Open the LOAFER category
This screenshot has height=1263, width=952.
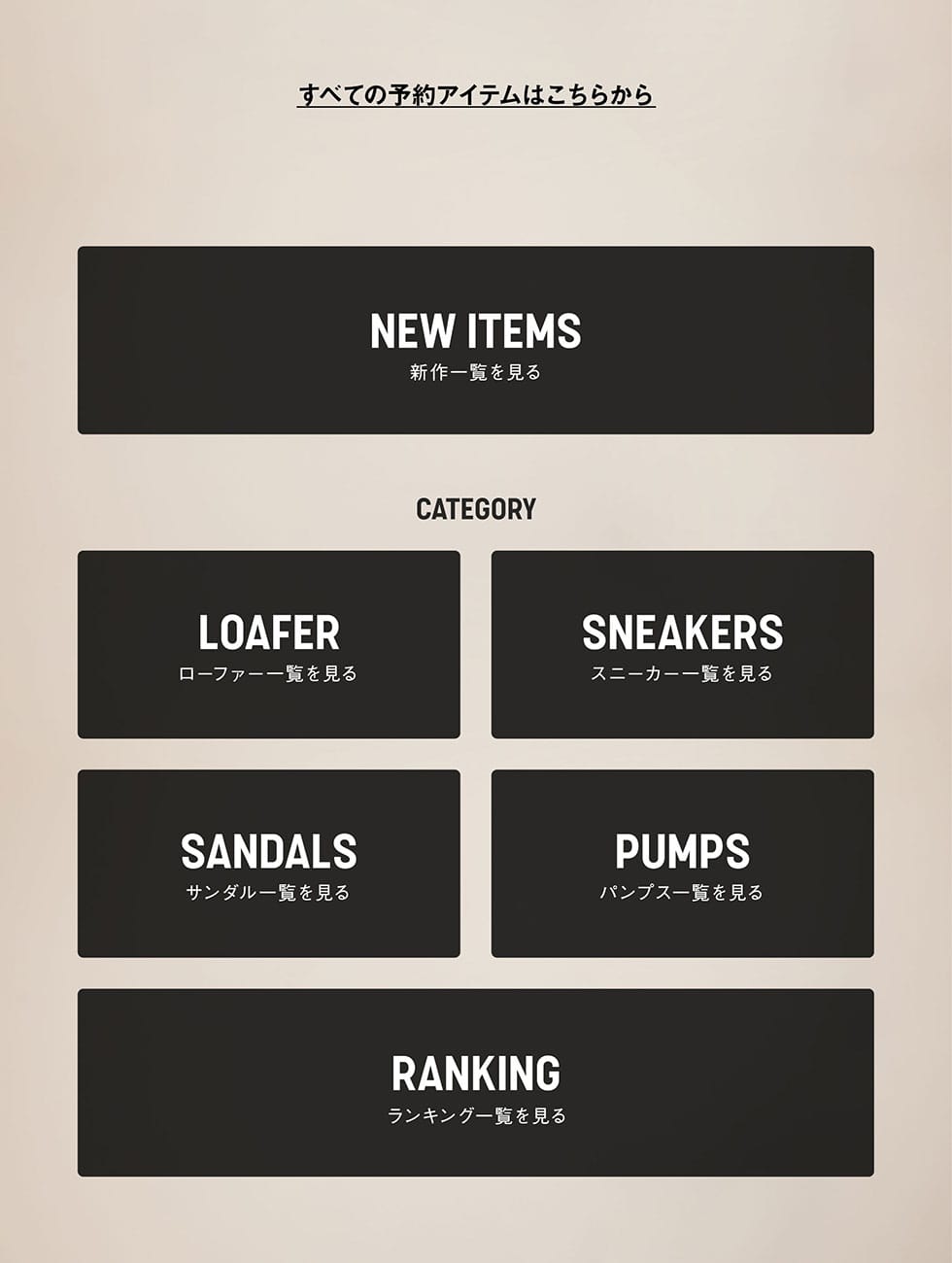(268, 644)
